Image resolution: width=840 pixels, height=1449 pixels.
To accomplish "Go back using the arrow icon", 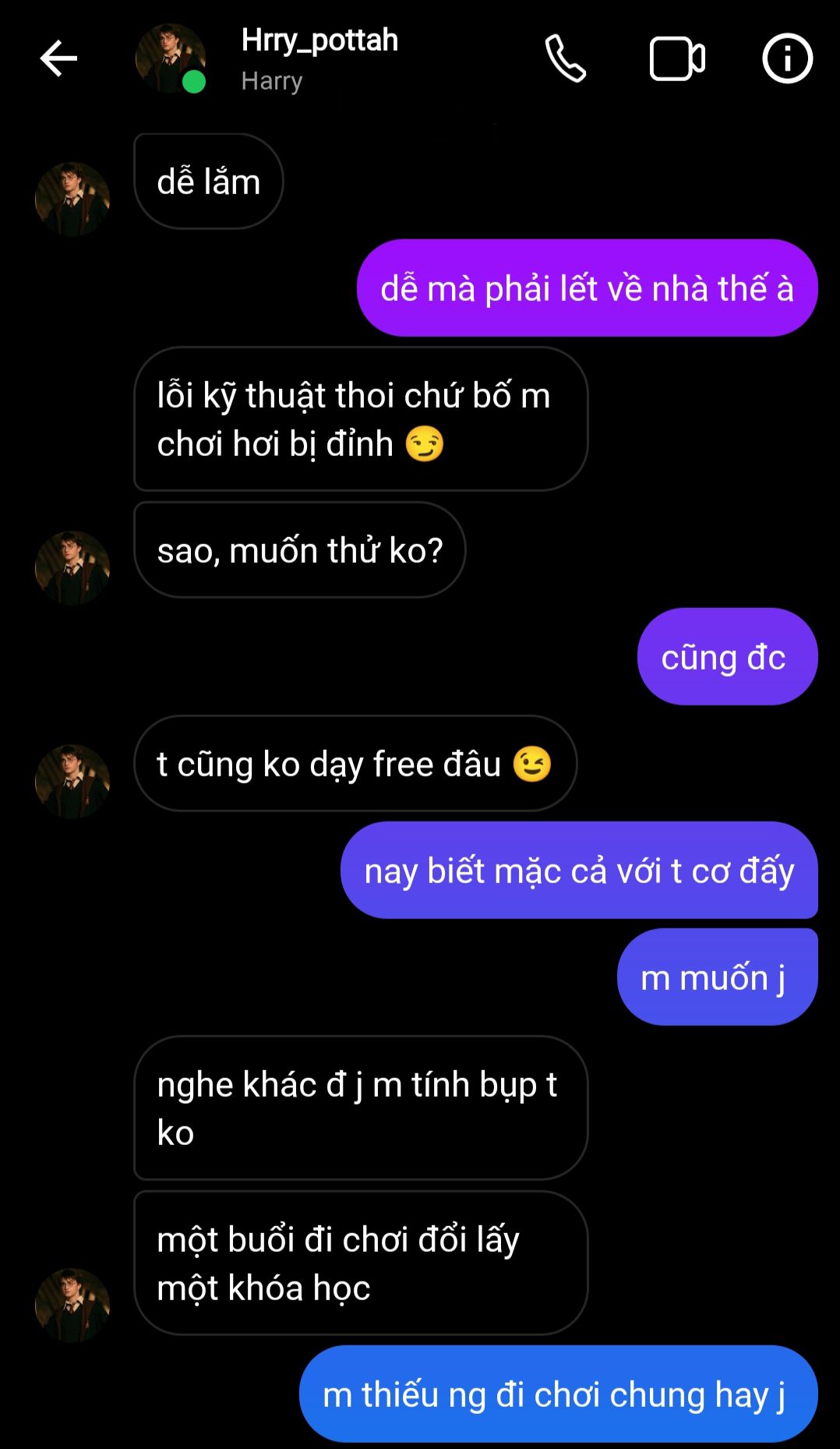I will point(58,58).
